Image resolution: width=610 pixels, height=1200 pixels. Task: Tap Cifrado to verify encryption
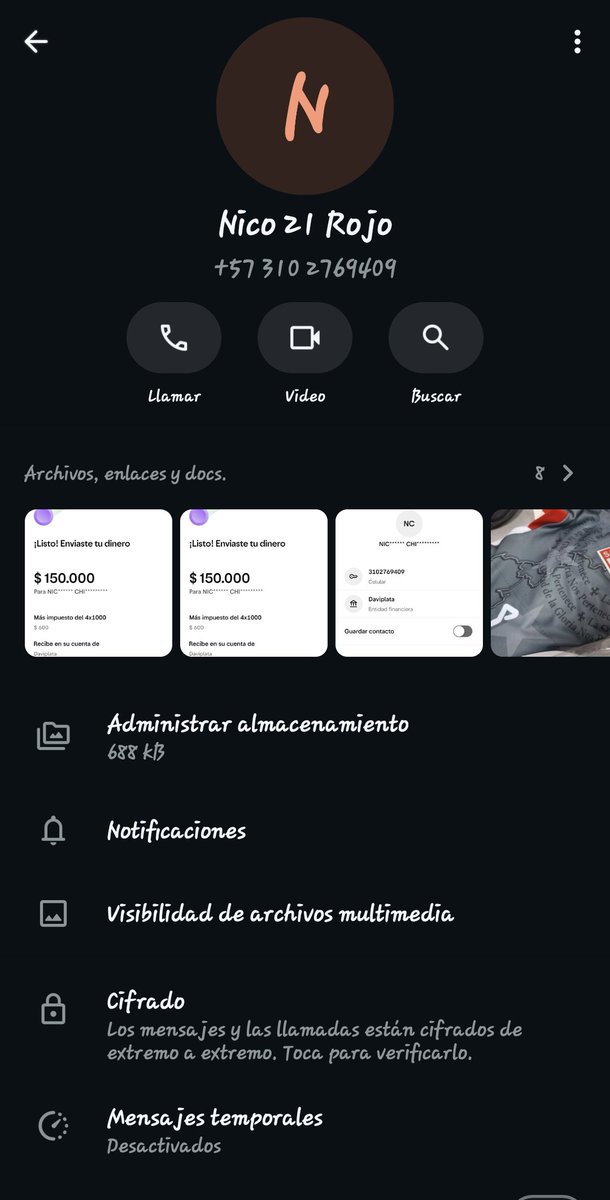(x=305, y=1026)
